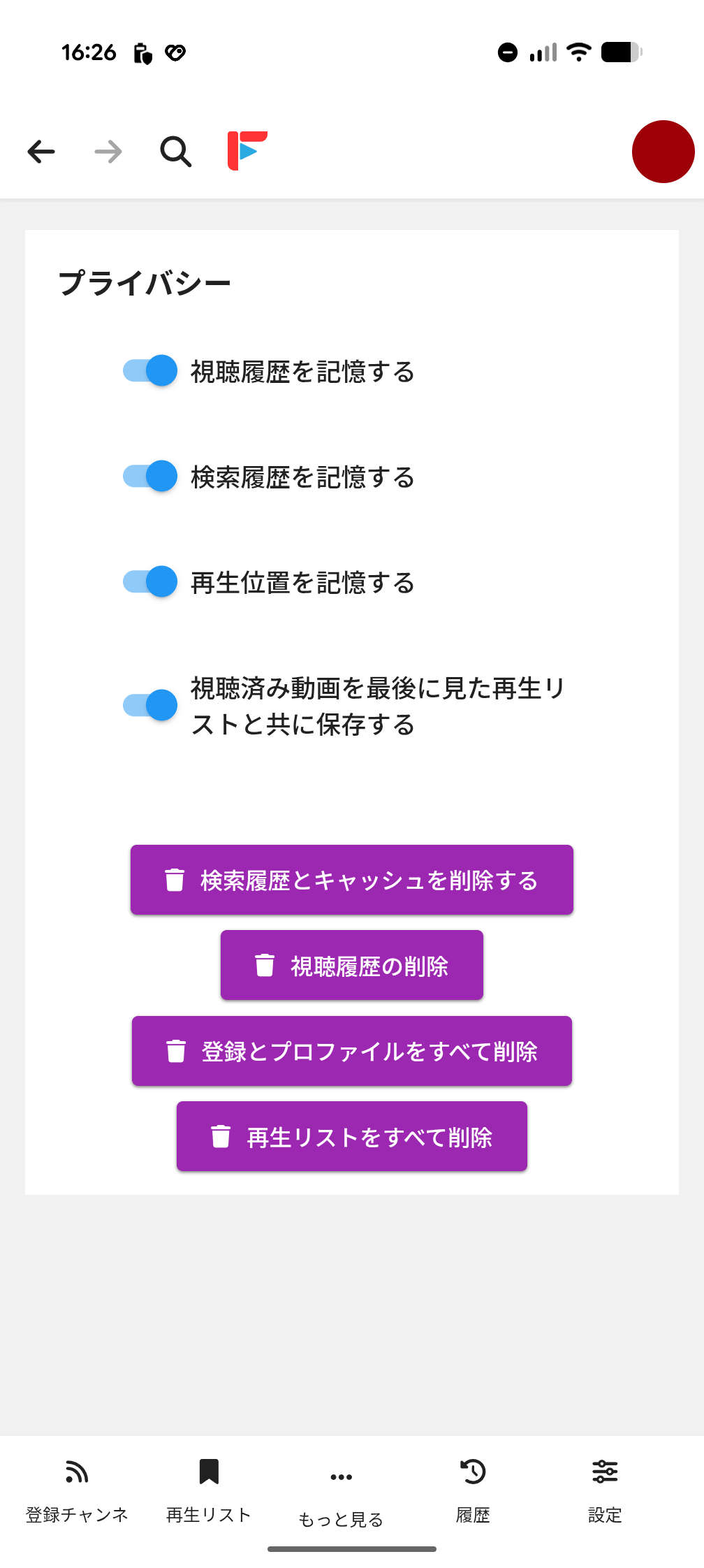Tap 再生リストをすべて削除 button

[x=352, y=1136]
